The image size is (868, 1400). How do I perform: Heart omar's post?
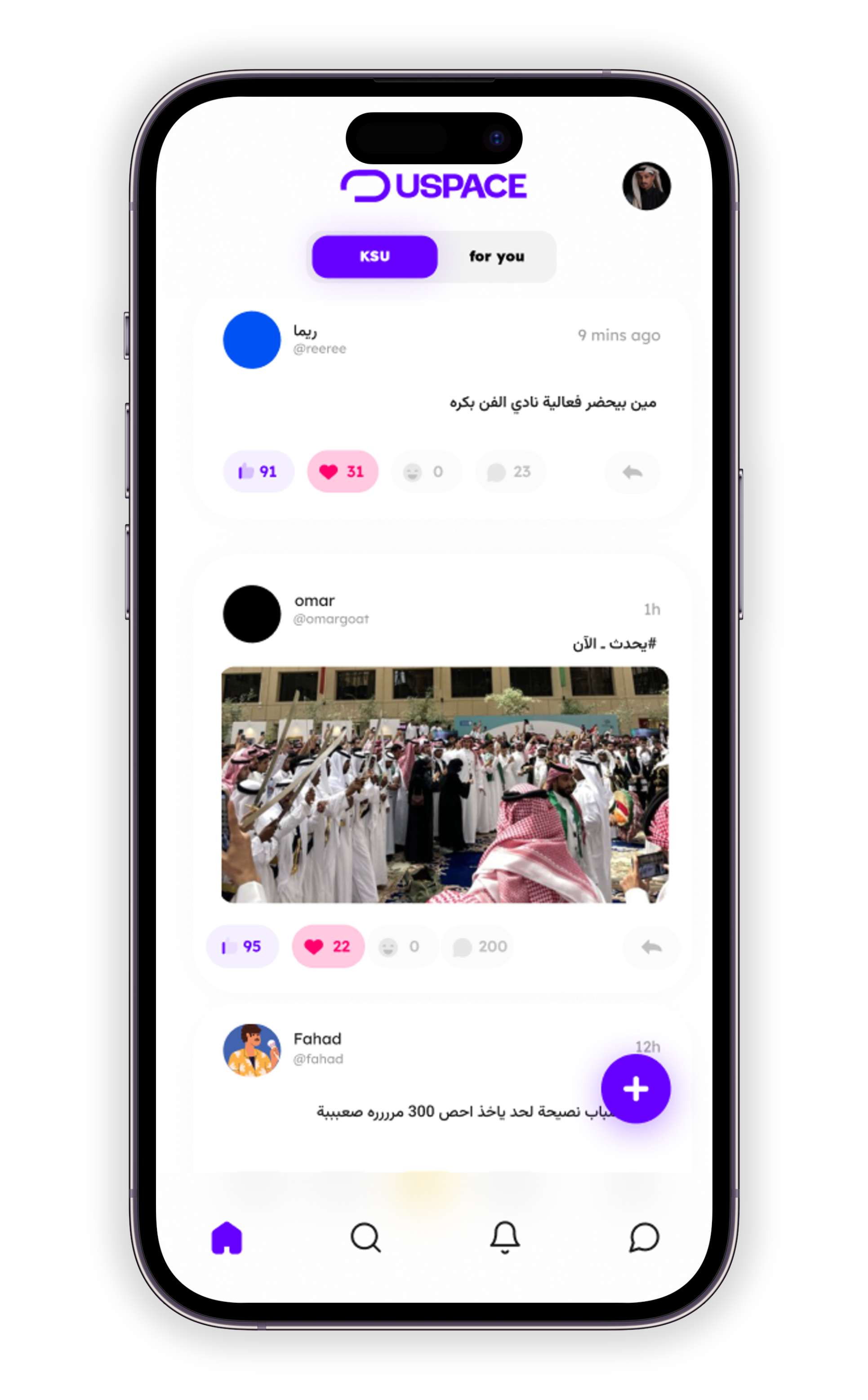click(x=328, y=946)
